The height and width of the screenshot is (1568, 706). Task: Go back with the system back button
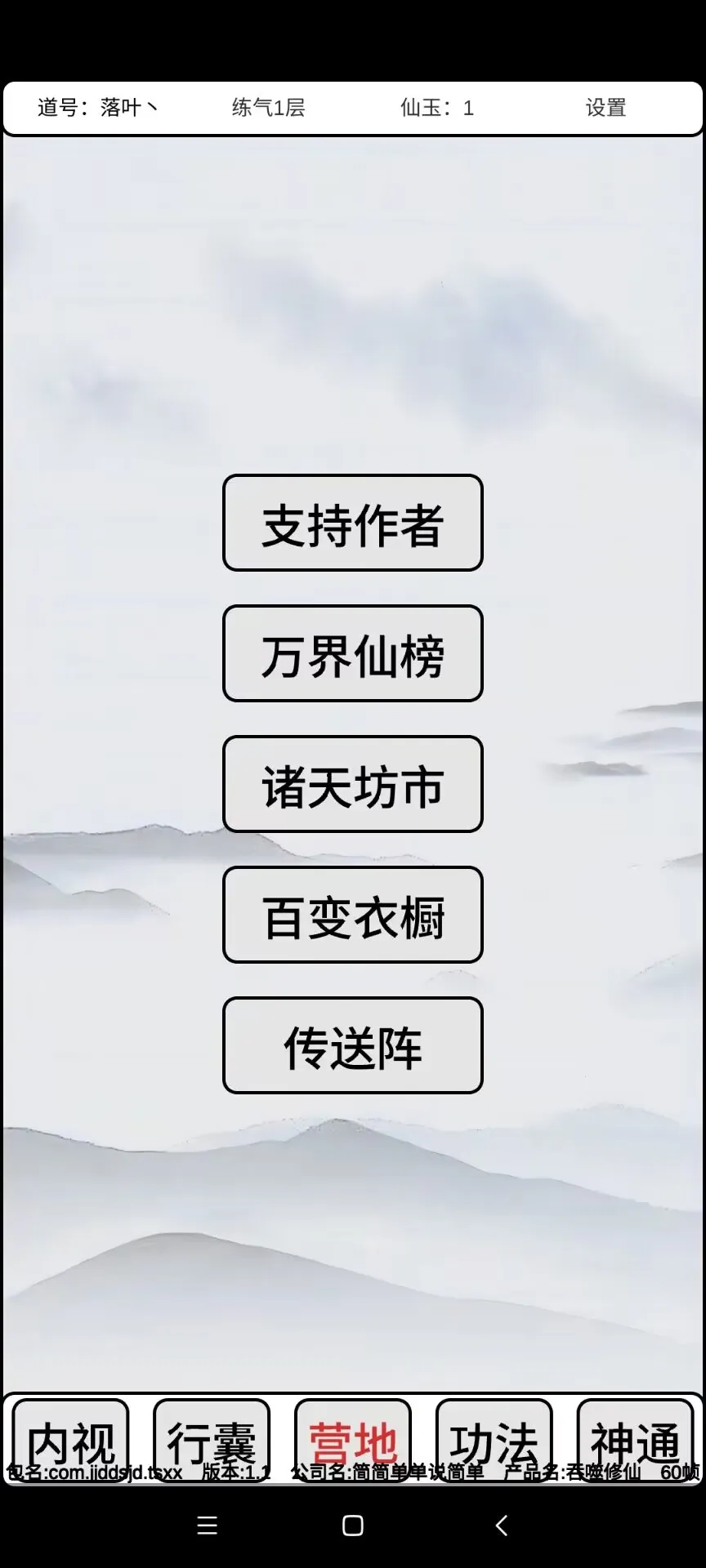502,1526
